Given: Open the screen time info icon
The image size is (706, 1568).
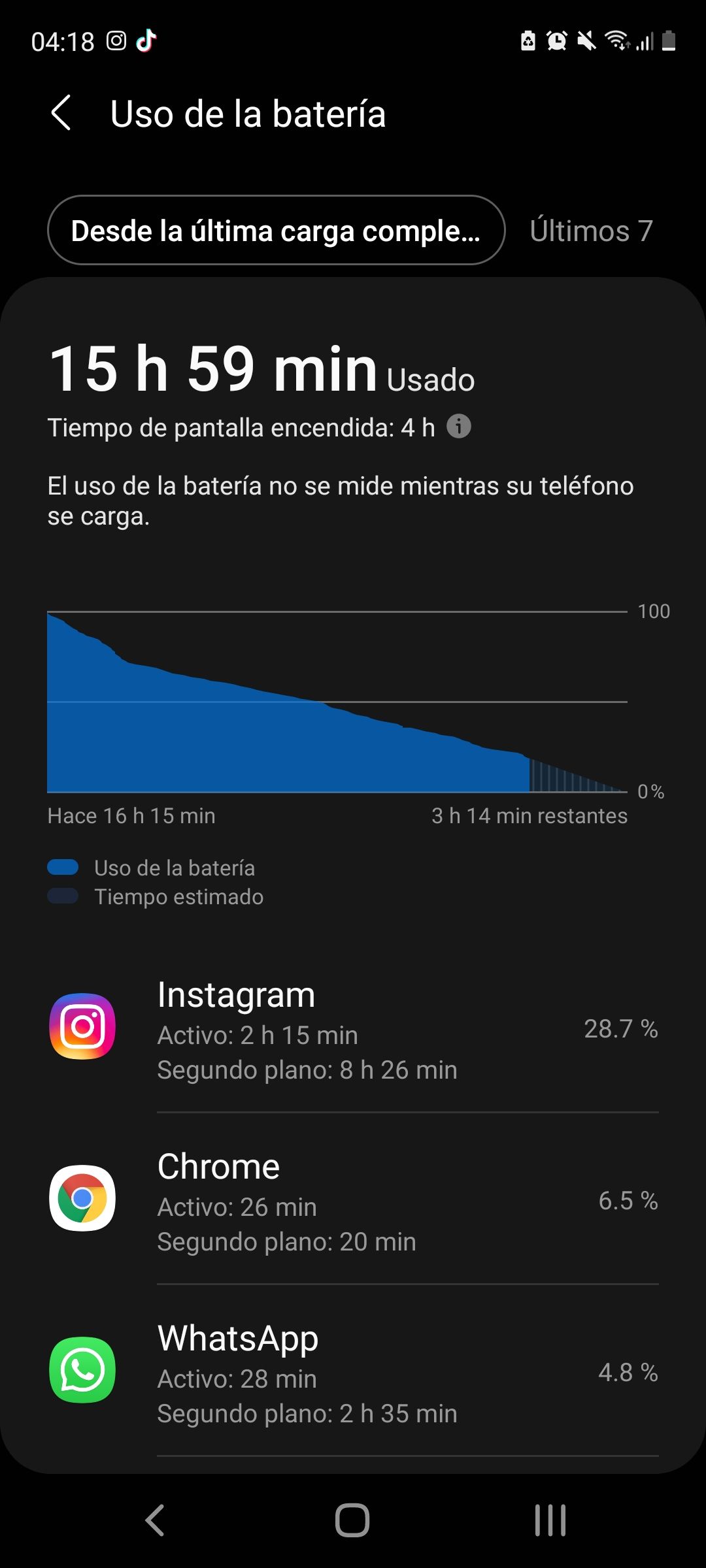Looking at the screenshot, I should coord(459,427).
